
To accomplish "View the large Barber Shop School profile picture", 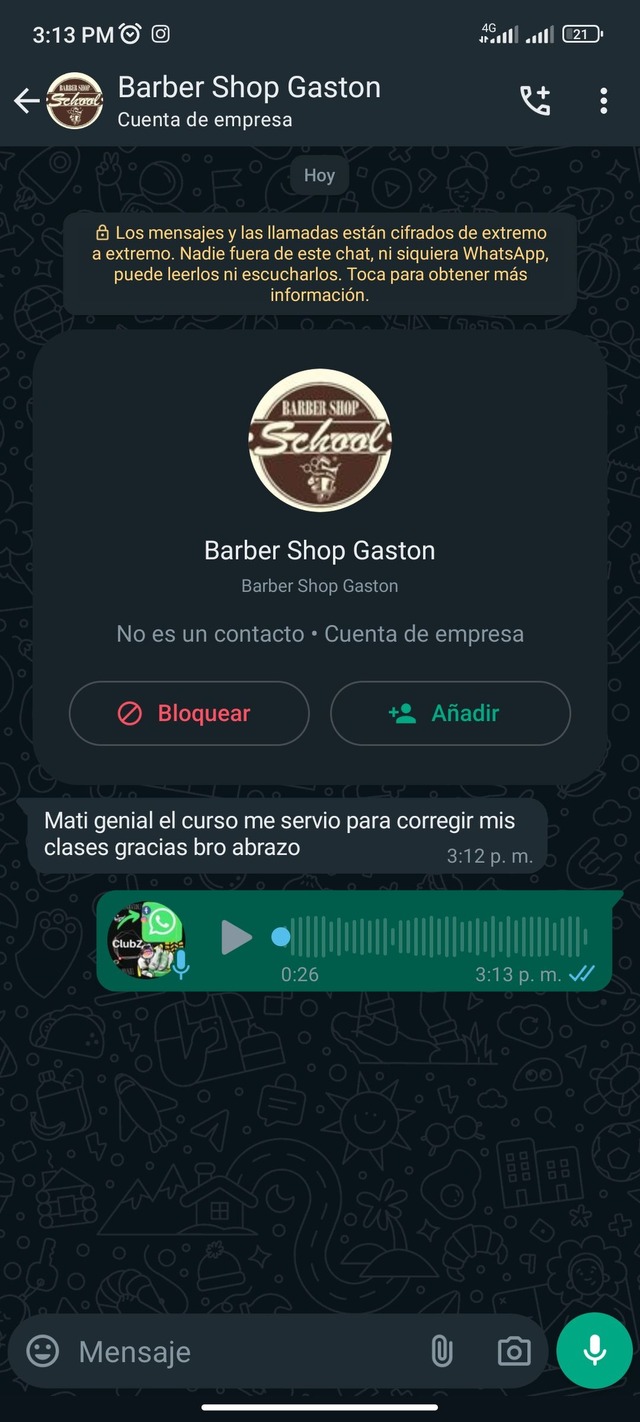I will [x=319, y=441].
